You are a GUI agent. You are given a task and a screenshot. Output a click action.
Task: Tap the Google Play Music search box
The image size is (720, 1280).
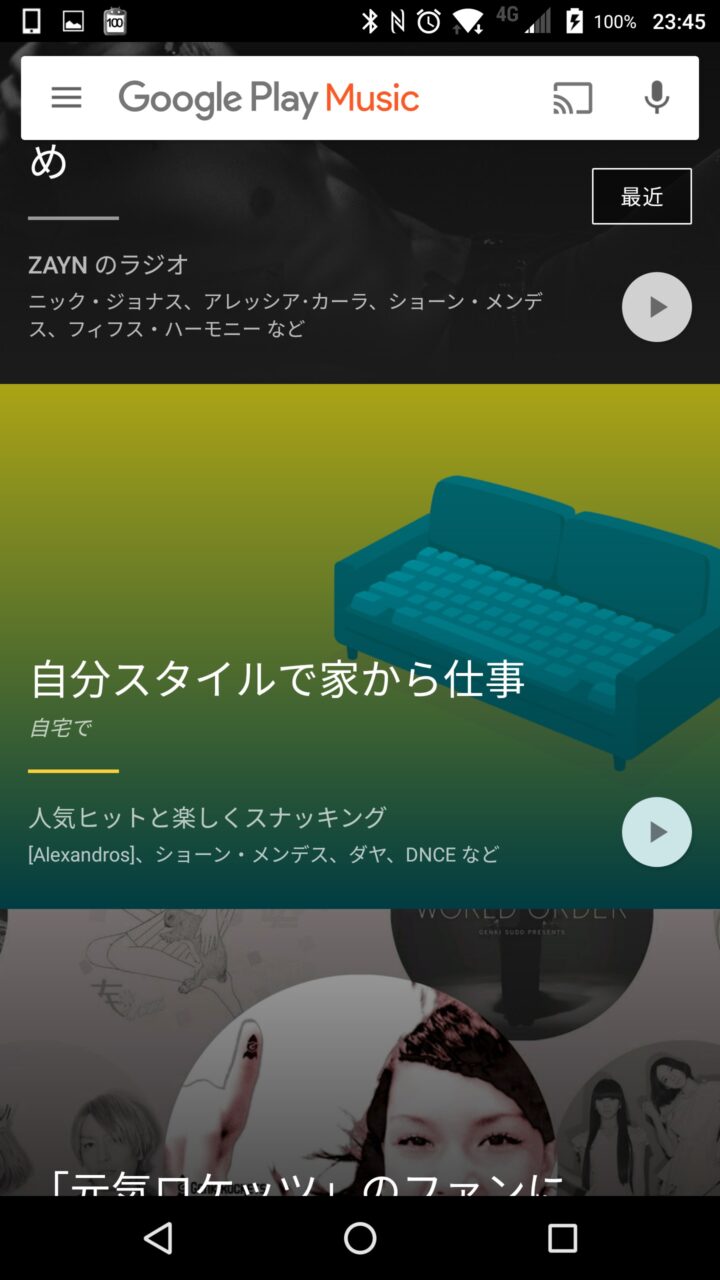point(300,98)
